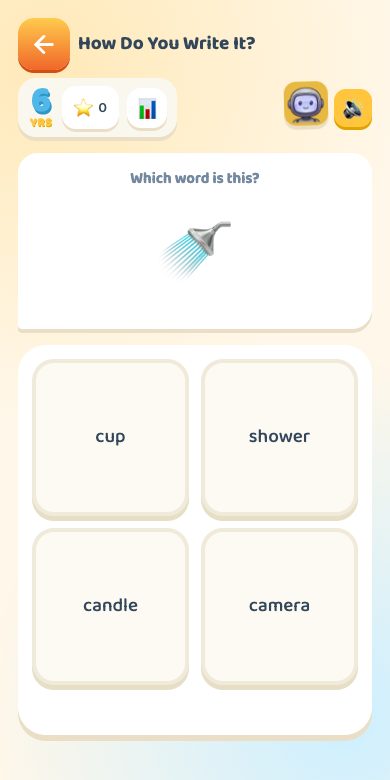Tap the 6 YRS age badge
This screenshot has height=780, width=390.
tap(41, 108)
